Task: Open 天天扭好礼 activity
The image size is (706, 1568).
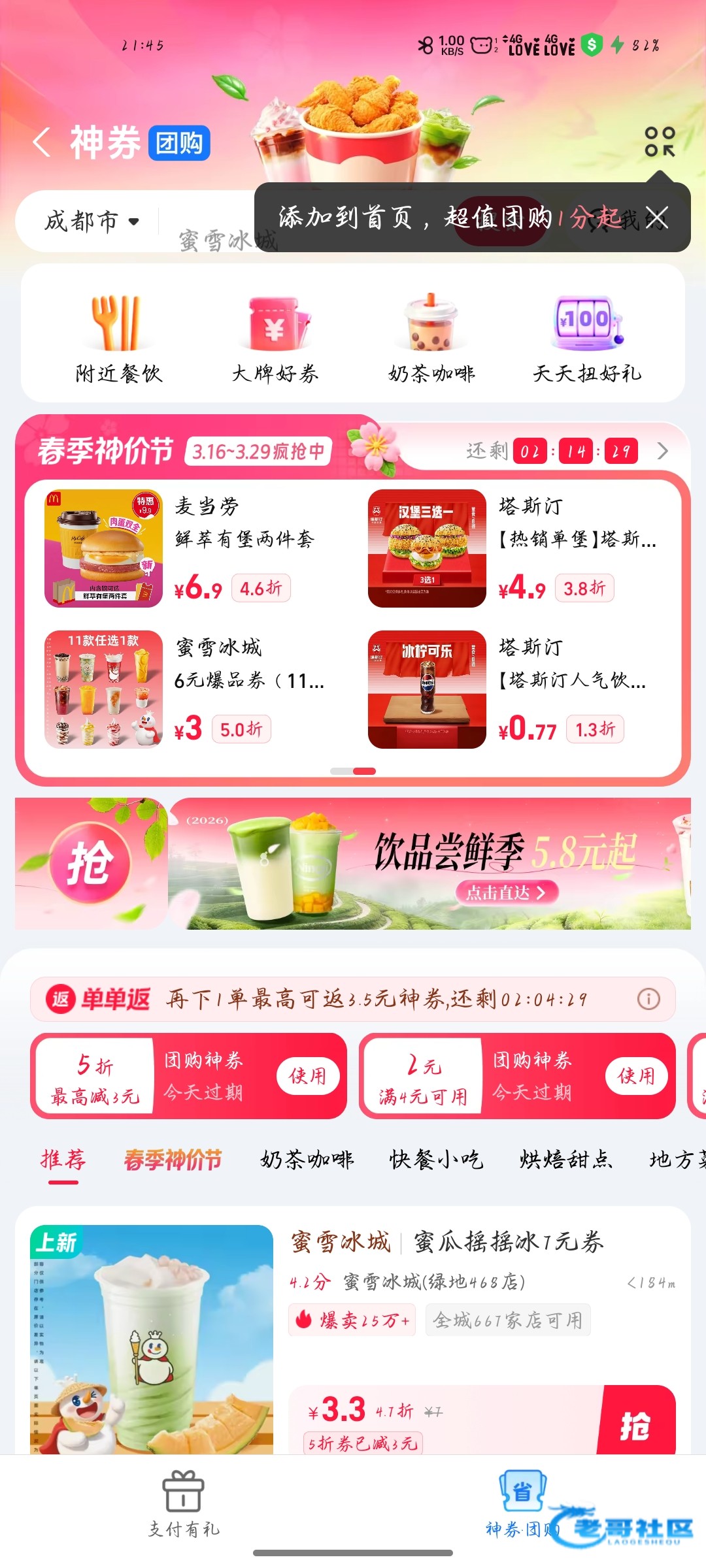Action: [x=587, y=338]
